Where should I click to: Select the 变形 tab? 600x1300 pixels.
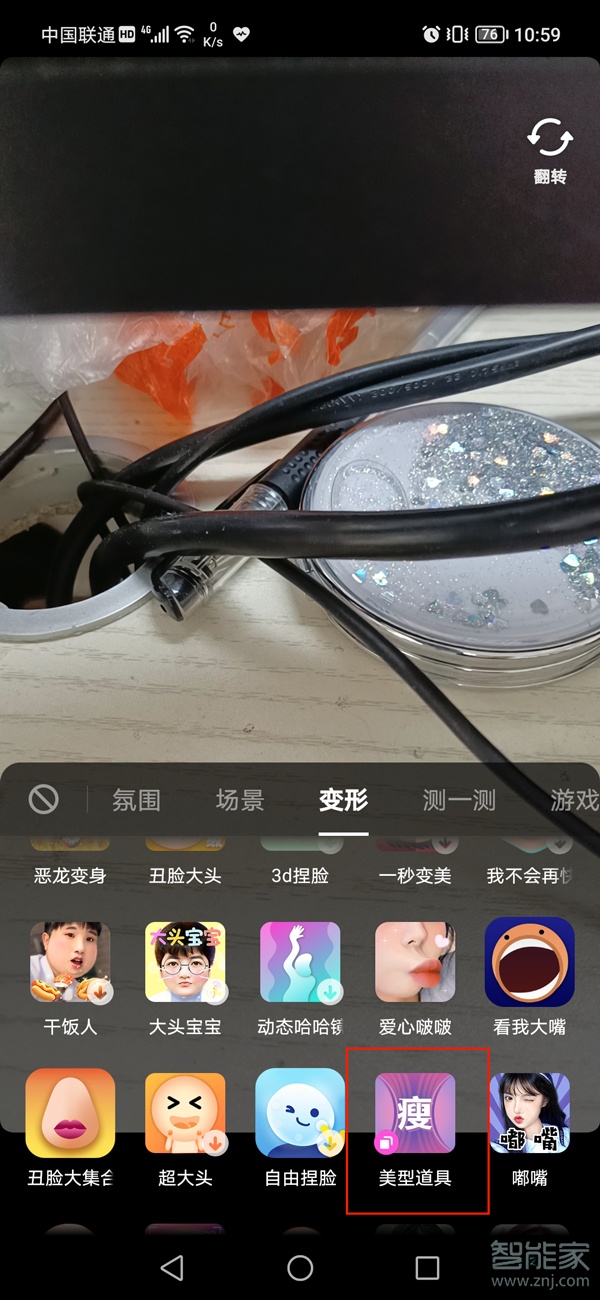pyautogui.click(x=343, y=800)
